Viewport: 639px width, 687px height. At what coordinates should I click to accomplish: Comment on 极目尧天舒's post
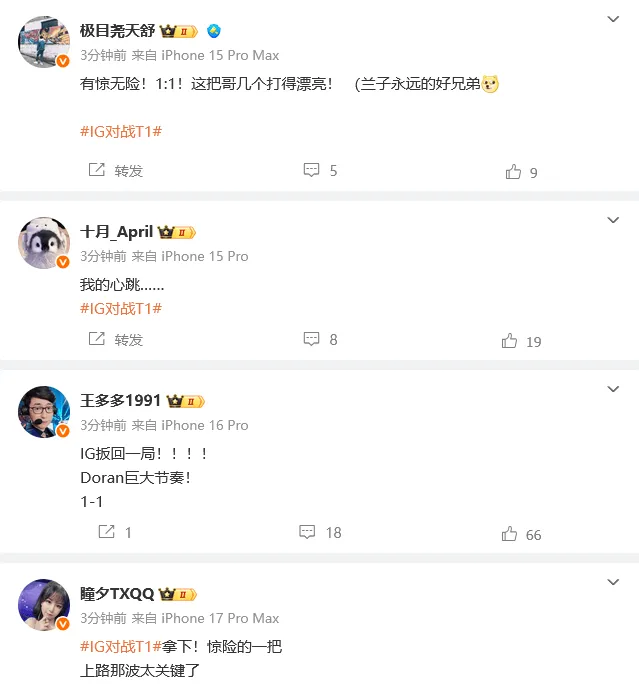click(x=320, y=171)
